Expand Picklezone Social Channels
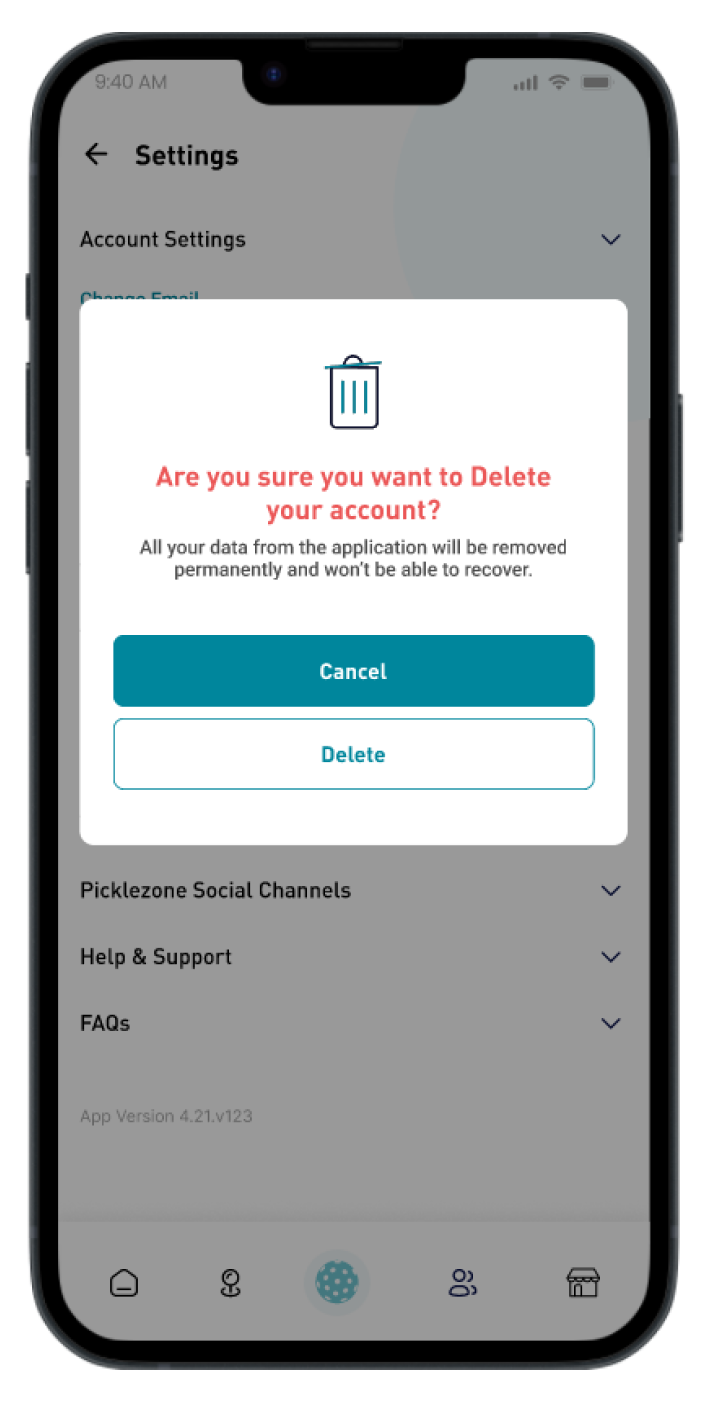 pos(351,890)
